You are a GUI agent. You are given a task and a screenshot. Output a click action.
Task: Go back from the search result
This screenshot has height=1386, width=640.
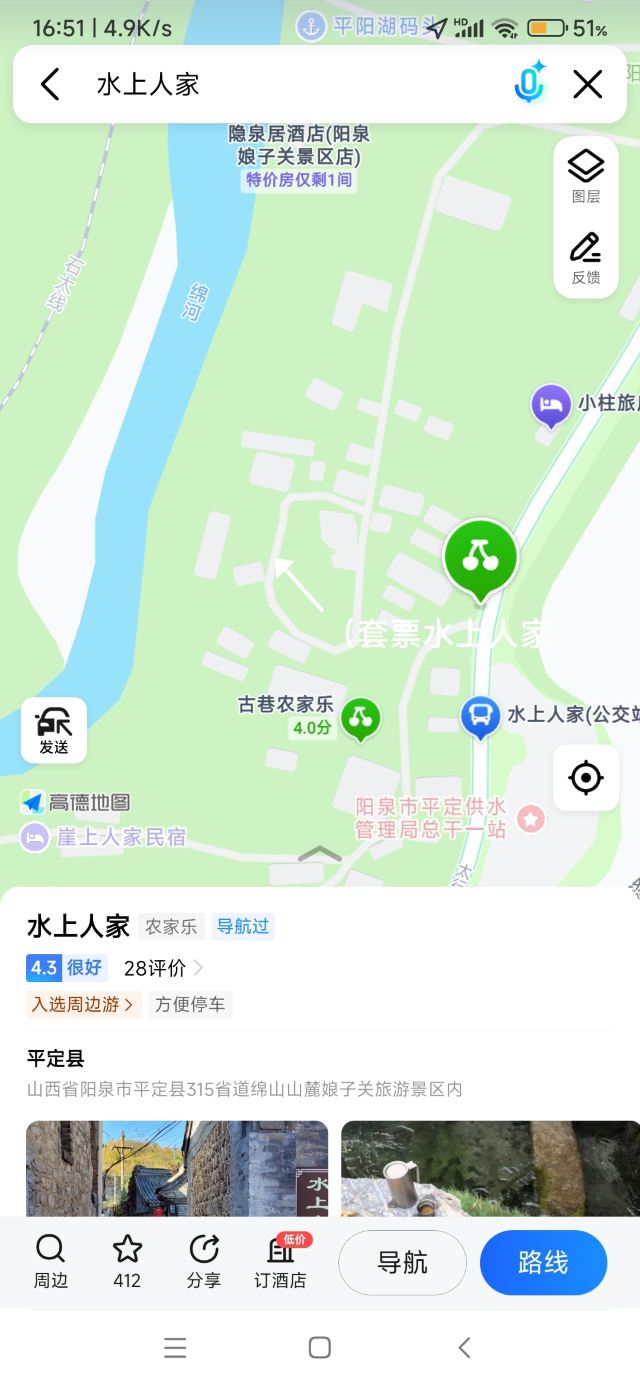tap(50, 85)
